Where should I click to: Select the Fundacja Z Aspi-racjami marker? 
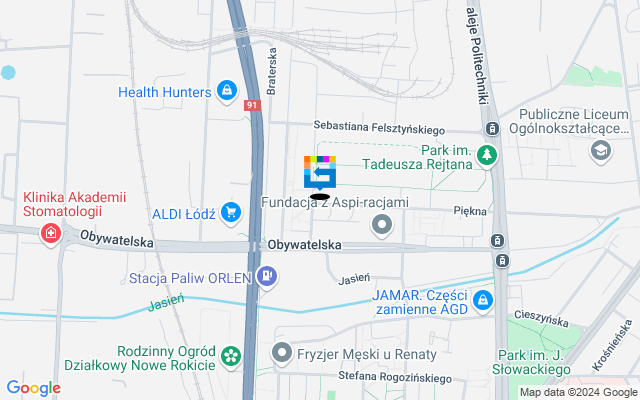[x=381, y=225]
